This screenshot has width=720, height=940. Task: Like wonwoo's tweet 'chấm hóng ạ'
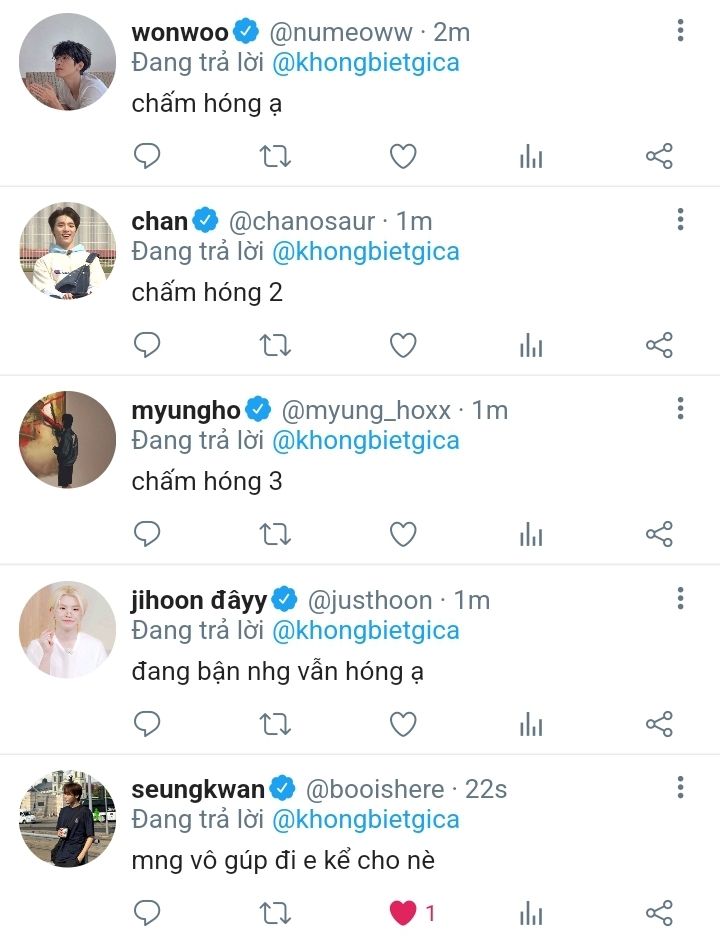point(403,156)
